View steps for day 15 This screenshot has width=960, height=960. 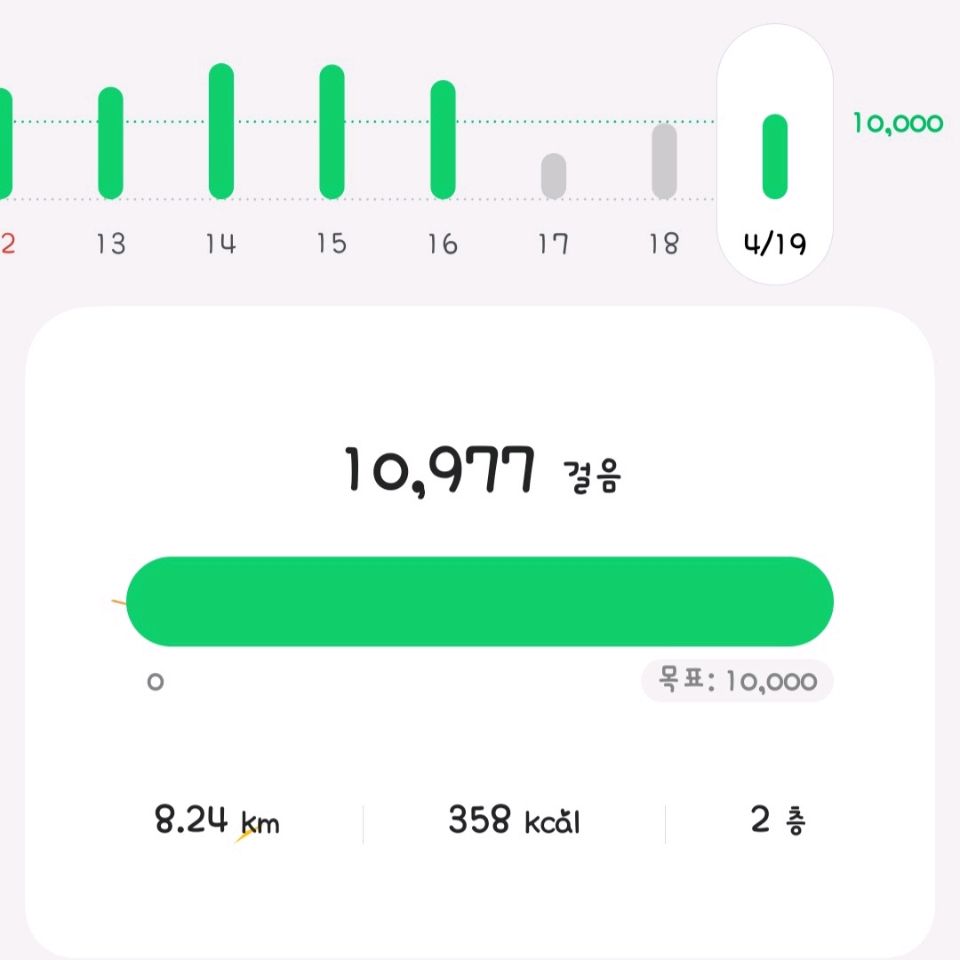(332, 132)
